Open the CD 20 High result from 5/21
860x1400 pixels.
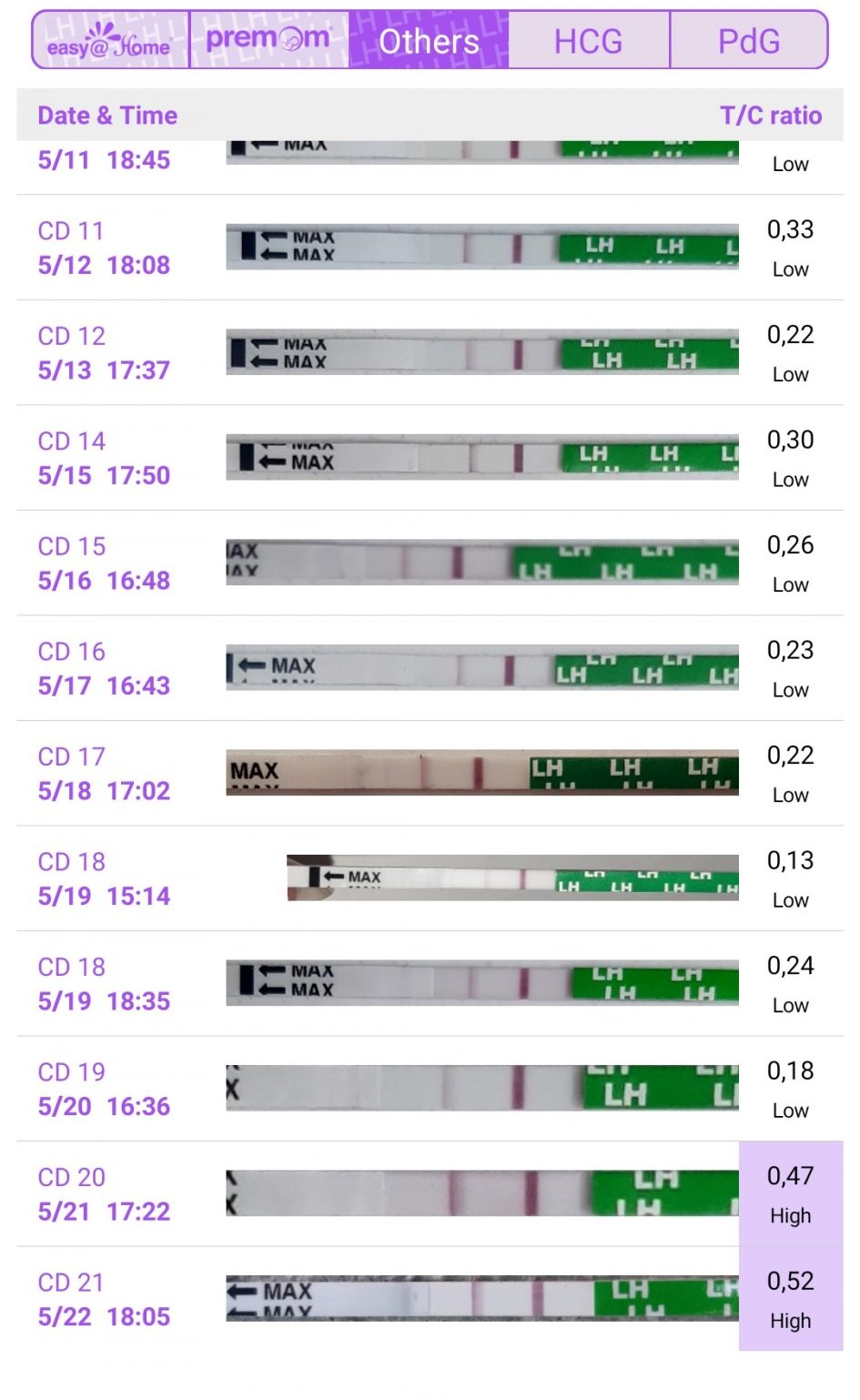coord(430,1194)
